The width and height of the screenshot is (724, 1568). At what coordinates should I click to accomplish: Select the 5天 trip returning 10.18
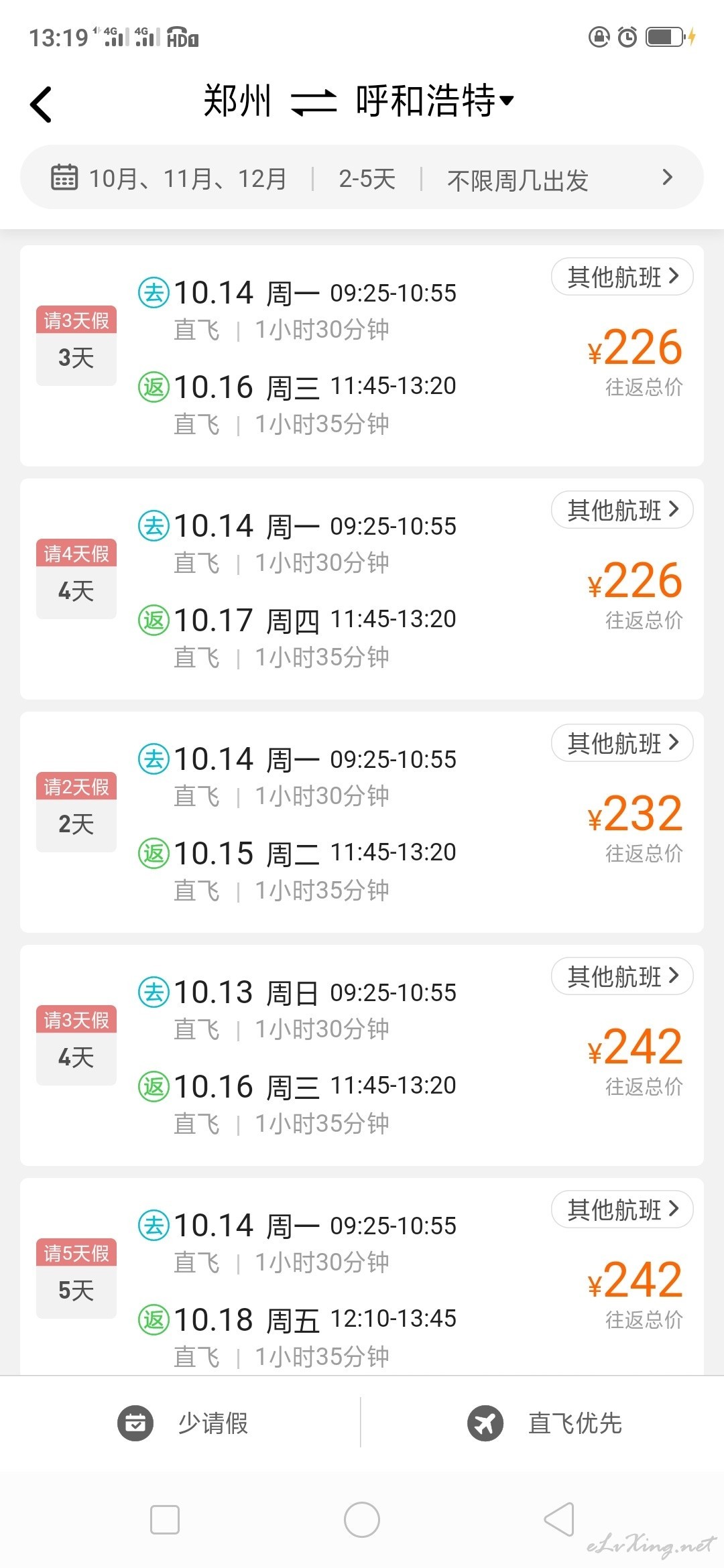362,1277
